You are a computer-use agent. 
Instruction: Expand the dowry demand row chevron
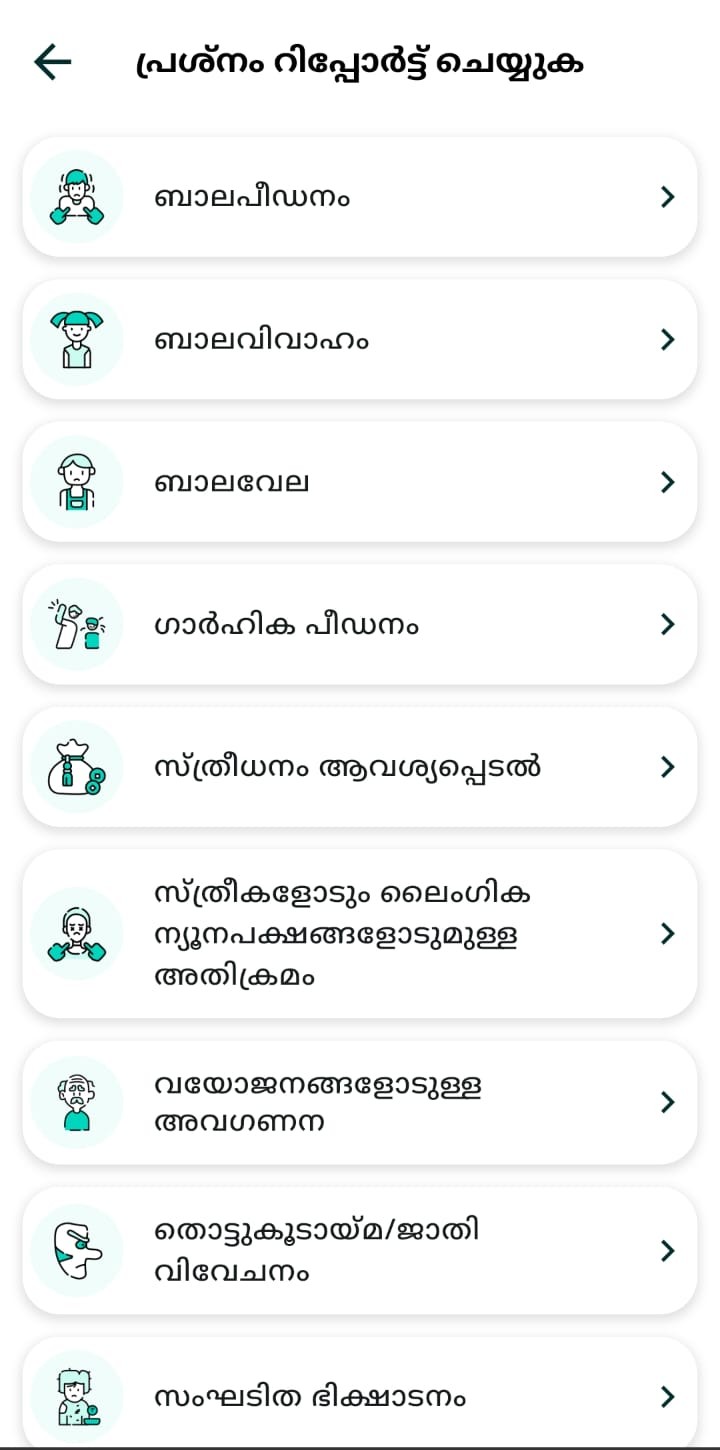(x=667, y=766)
